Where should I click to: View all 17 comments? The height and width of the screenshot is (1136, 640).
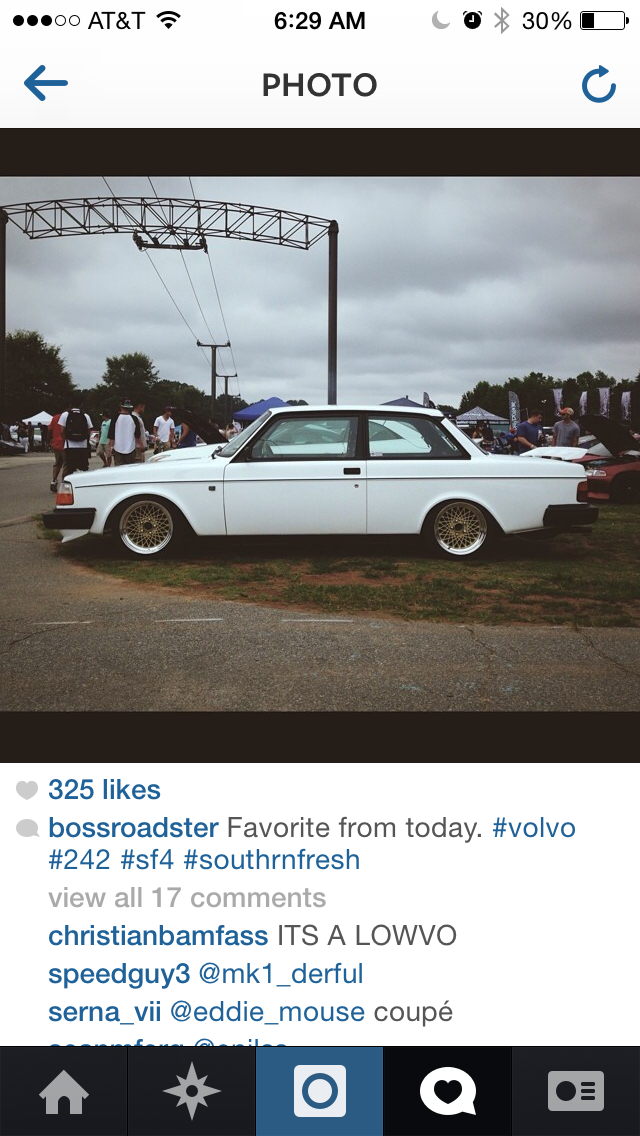[187, 898]
